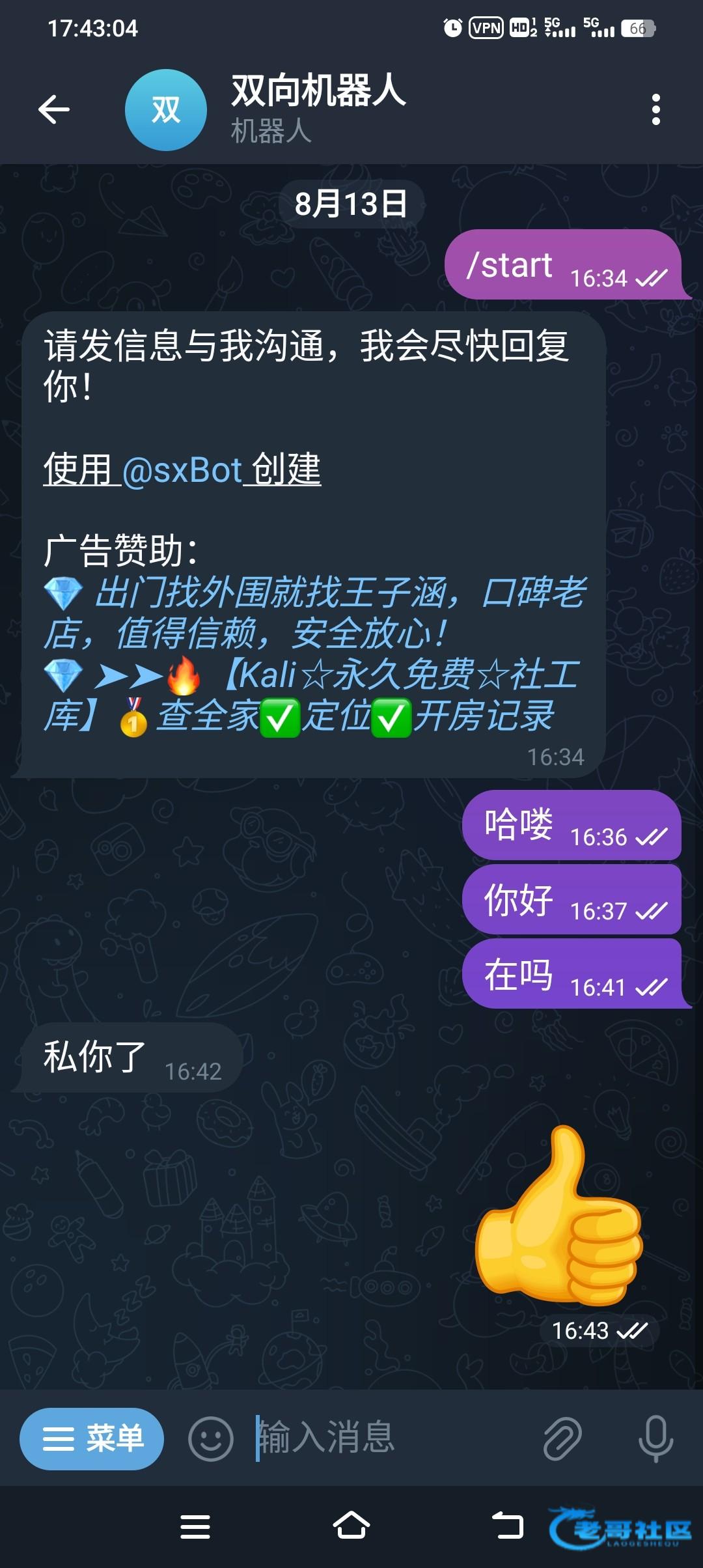Go back from the chat

(54, 109)
